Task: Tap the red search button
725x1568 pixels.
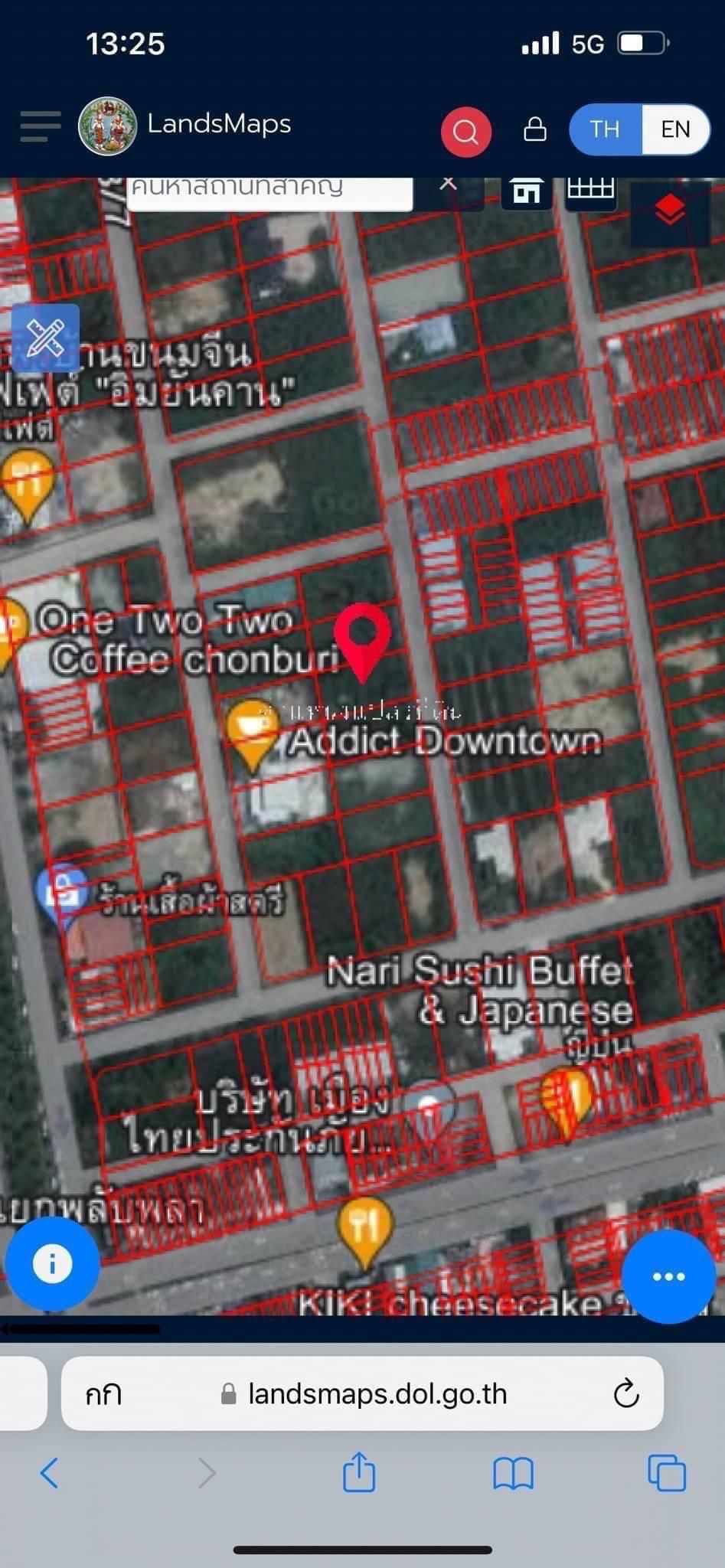Action: click(465, 132)
